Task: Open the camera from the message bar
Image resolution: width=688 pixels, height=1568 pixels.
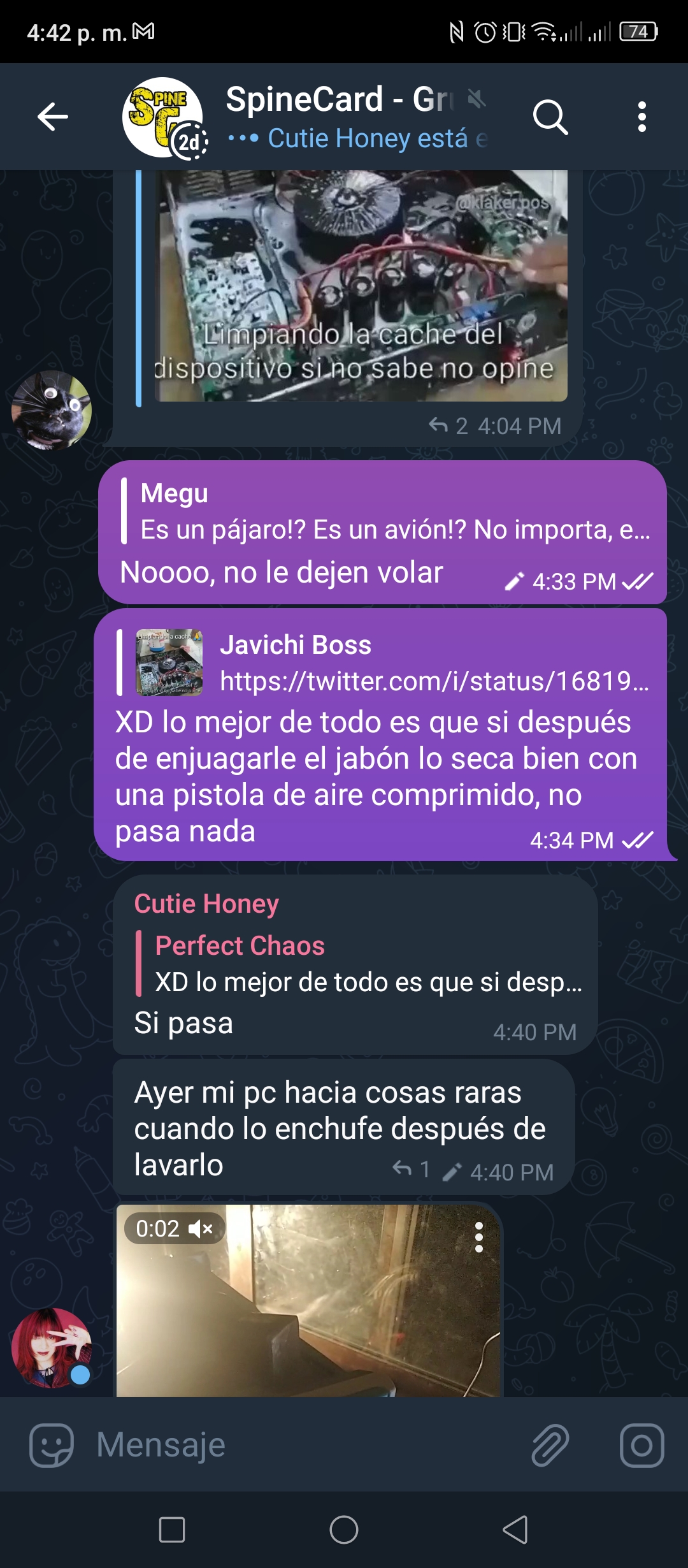Action: point(641,1445)
